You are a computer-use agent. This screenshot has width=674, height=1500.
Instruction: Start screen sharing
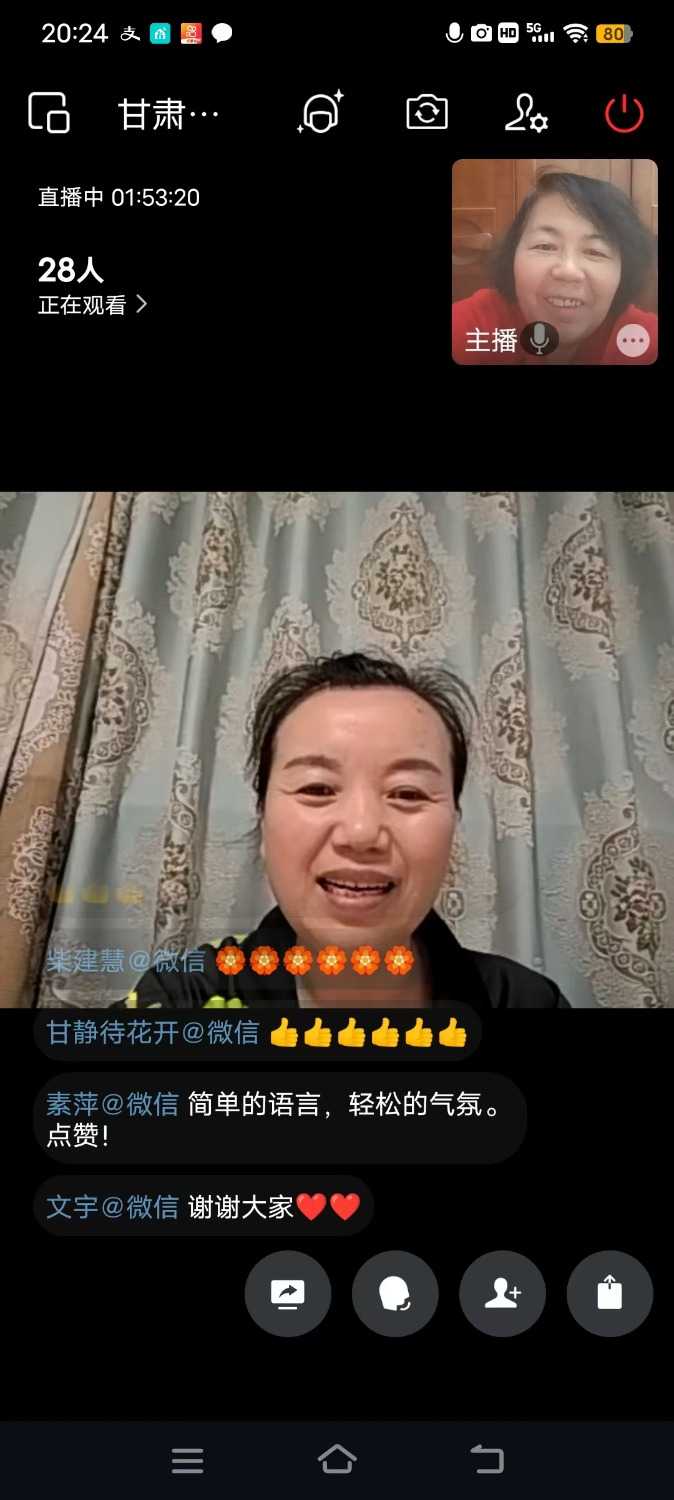pyautogui.click(x=288, y=1294)
